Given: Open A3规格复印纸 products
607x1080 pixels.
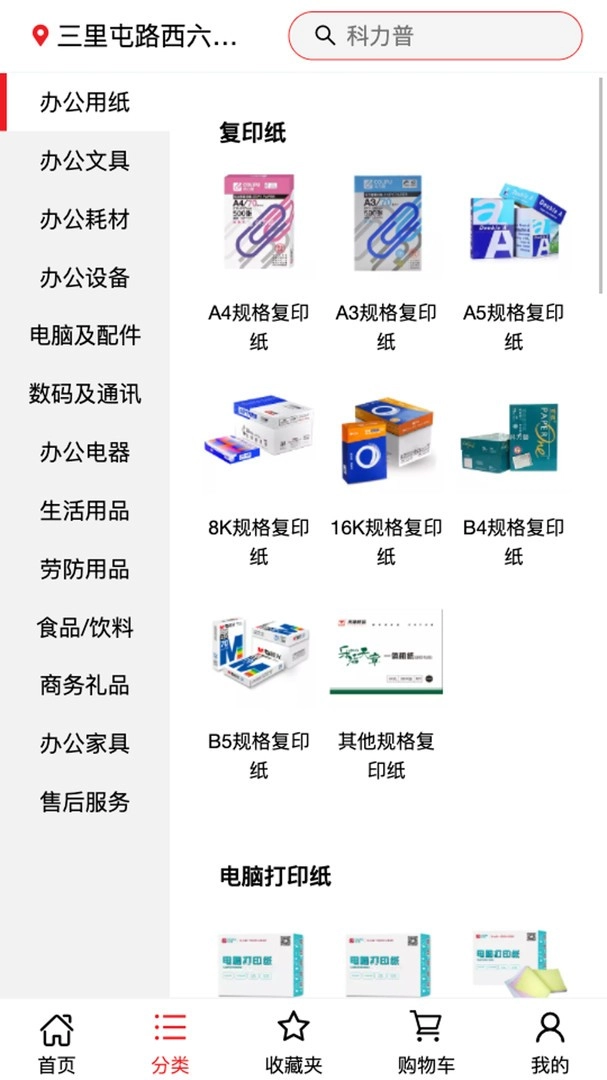Looking at the screenshot, I should (x=386, y=260).
